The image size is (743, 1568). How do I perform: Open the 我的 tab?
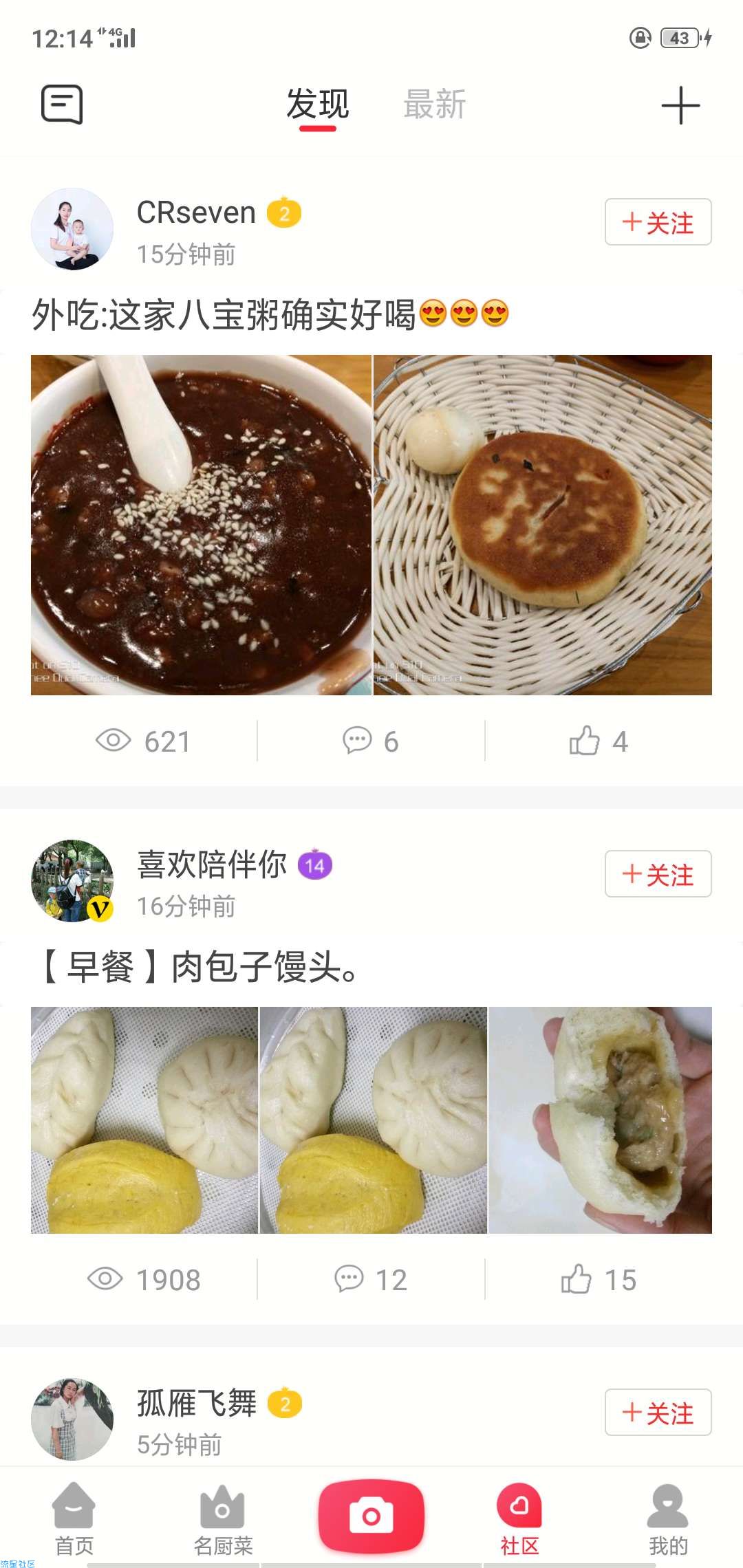click(x=668, y=1520)
